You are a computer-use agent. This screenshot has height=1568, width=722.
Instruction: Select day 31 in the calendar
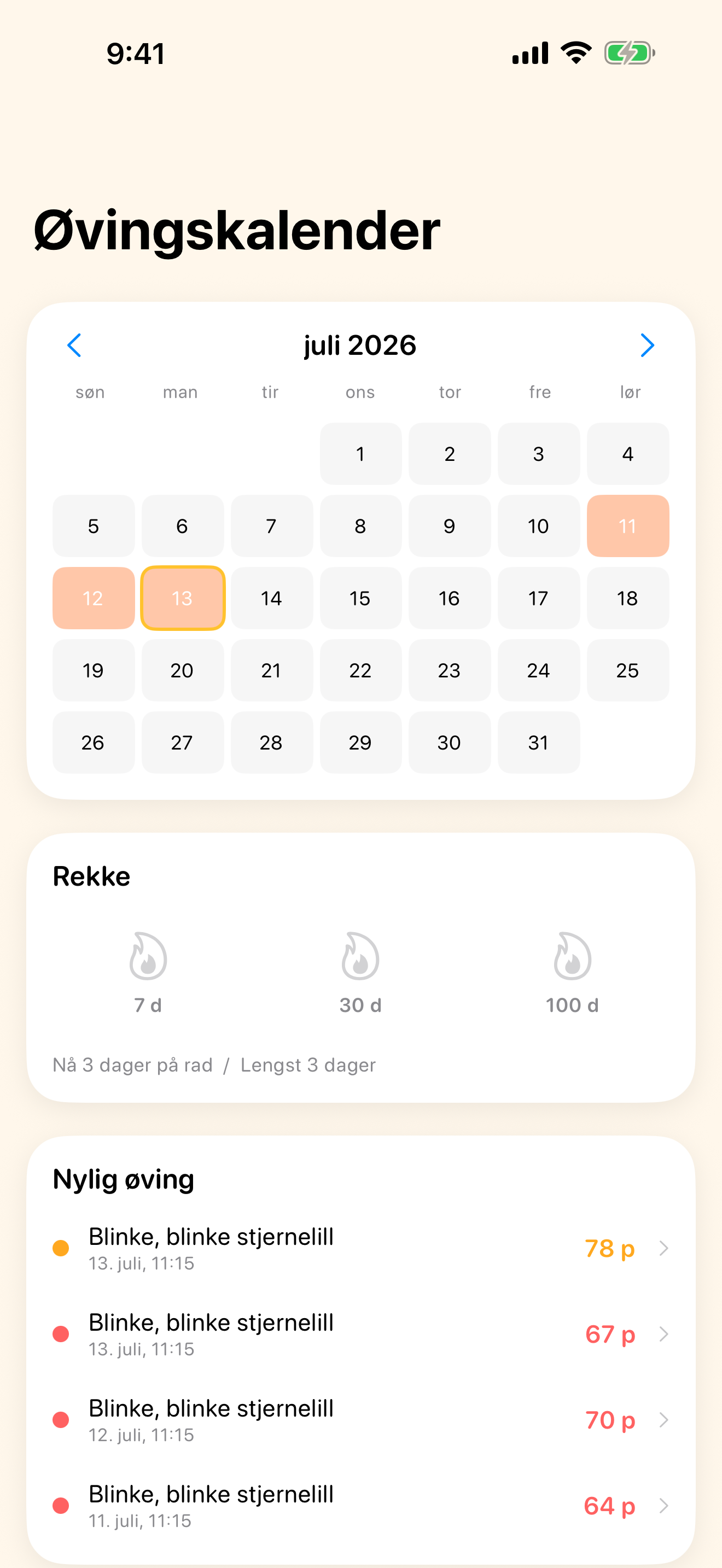click(x=539, y=742)
